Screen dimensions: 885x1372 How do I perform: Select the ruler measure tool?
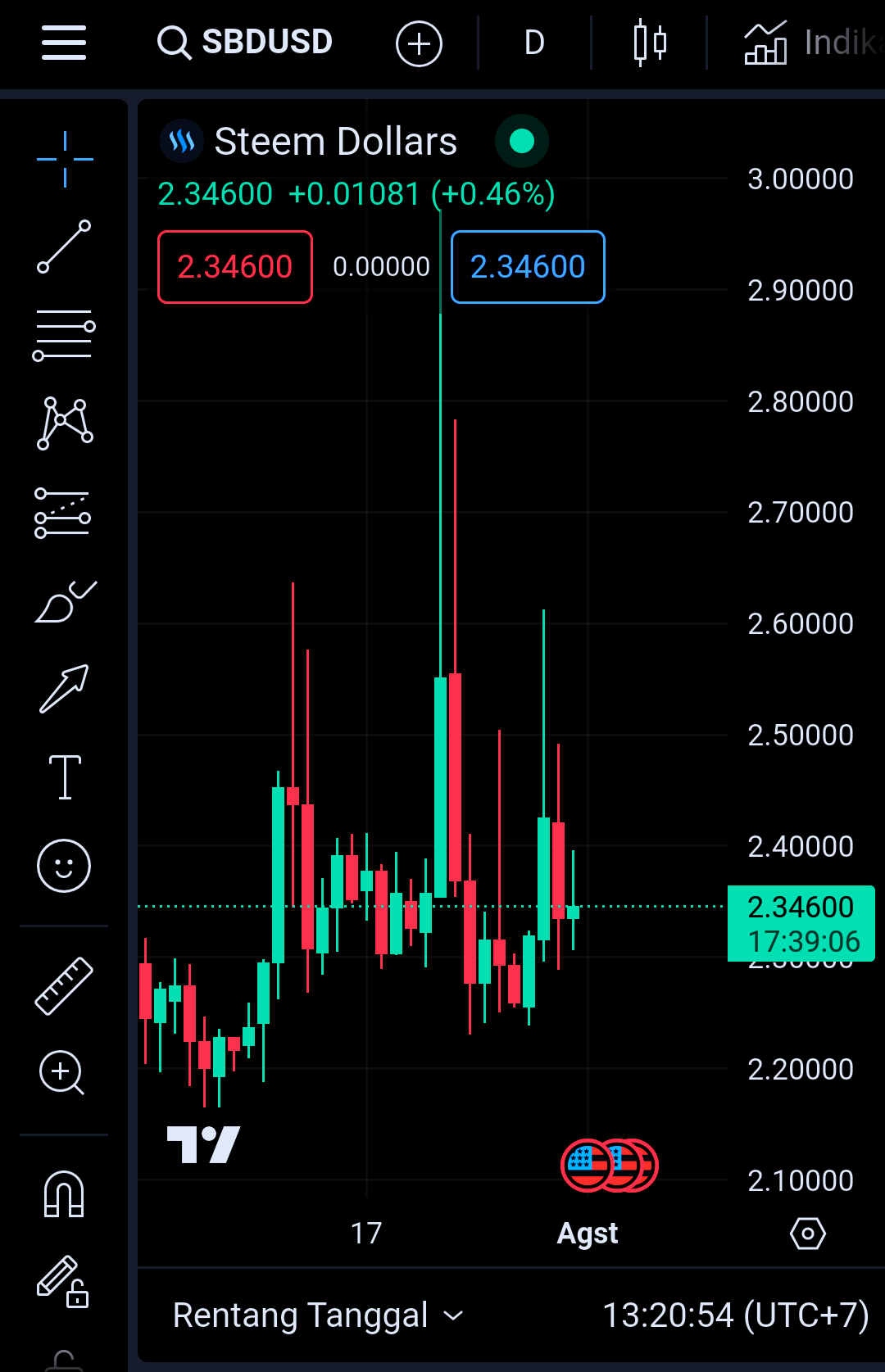(64, 986)
